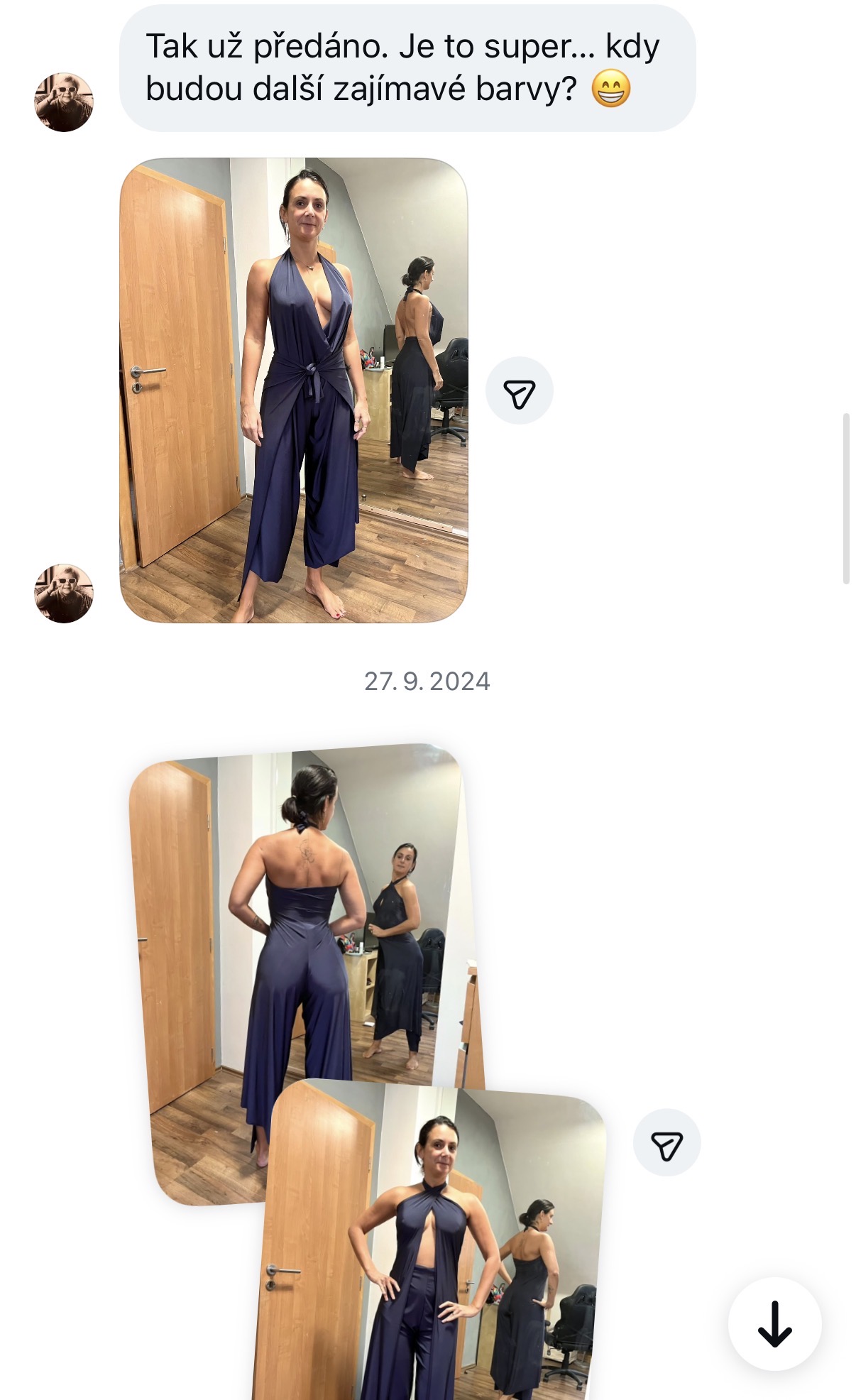Share the single photo sent before 27. 9. 2024
The width and height of the screenshot is (856, 1400).
pos(519,391)
